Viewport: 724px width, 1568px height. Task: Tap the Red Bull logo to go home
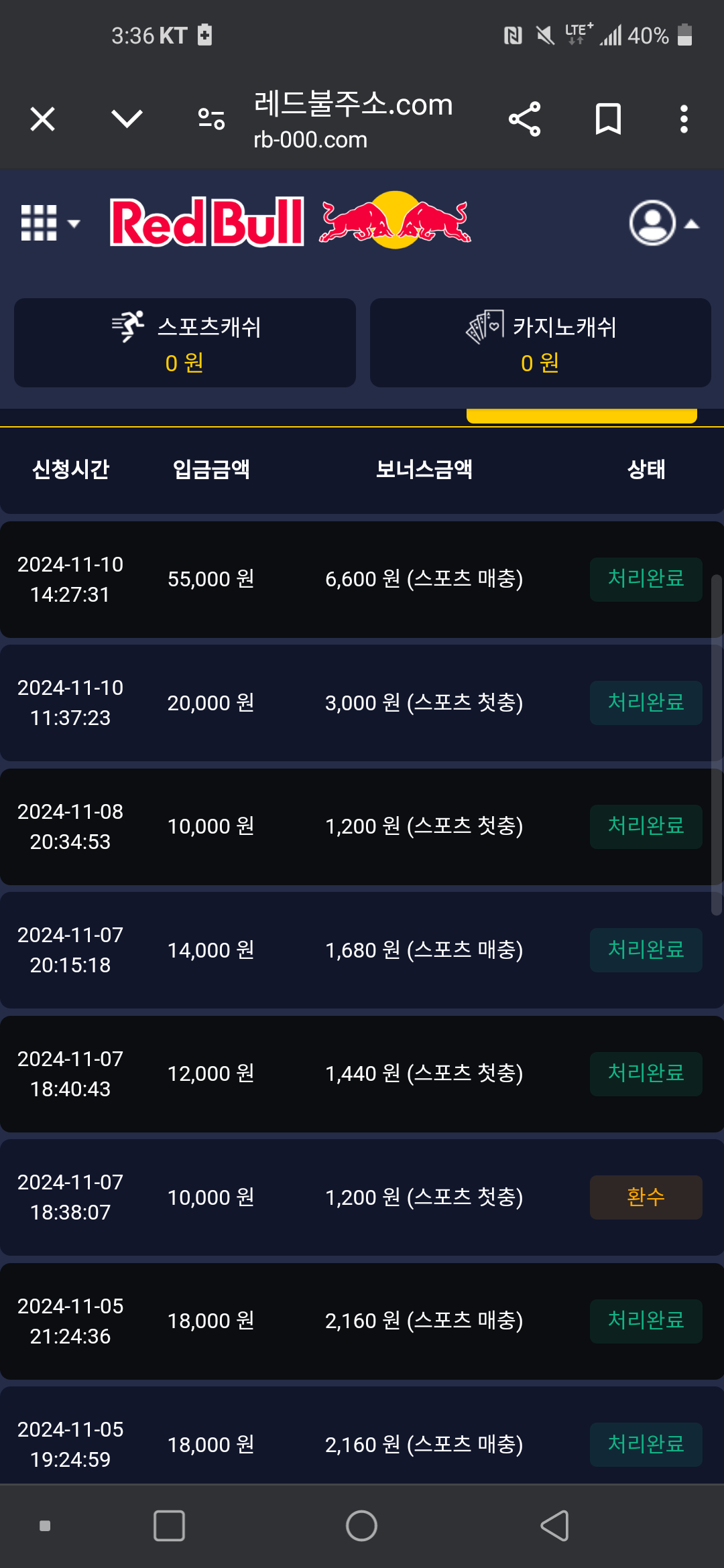click(290, 221)
